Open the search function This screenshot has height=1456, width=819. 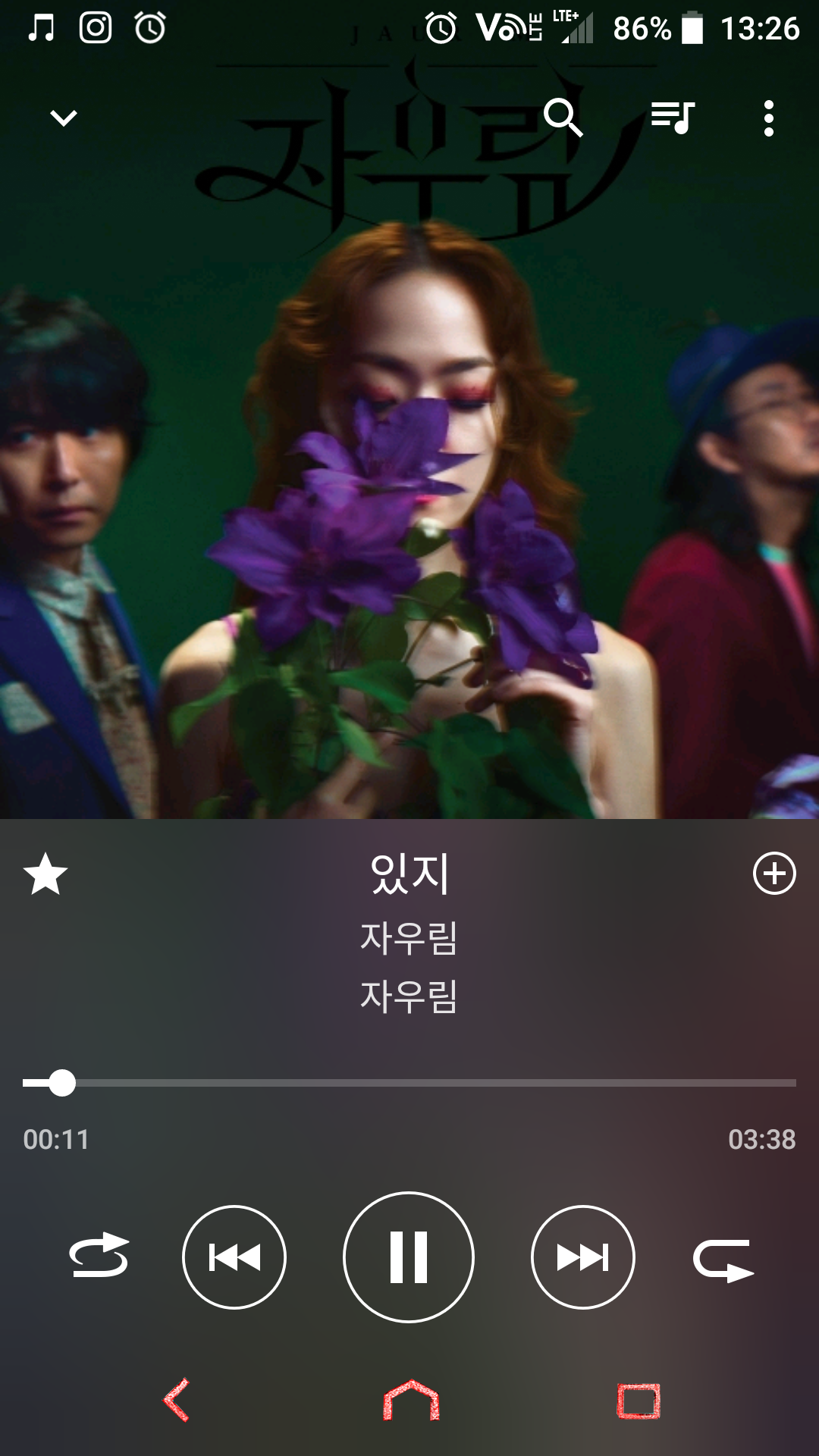565,118
